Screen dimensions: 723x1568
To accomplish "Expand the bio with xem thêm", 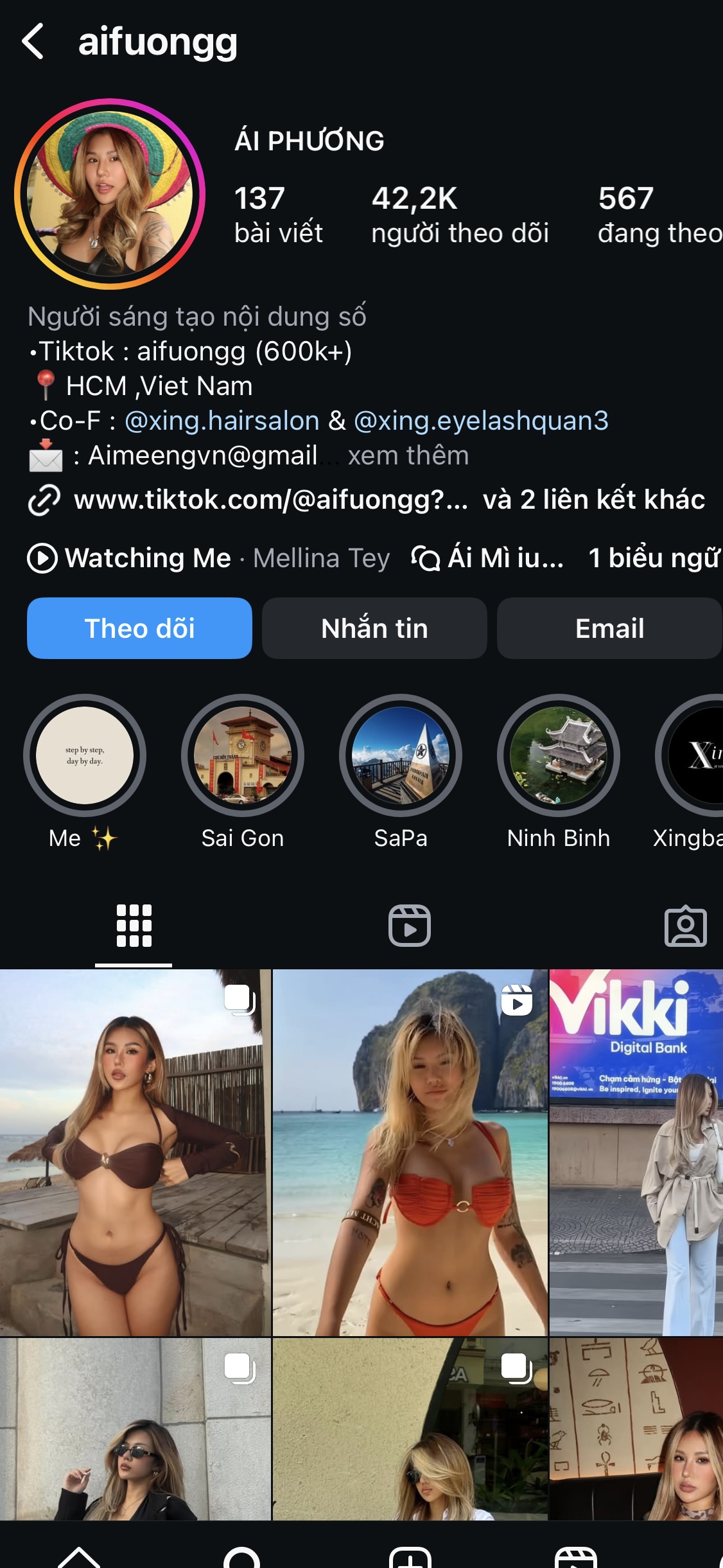I will pos(408,455).
